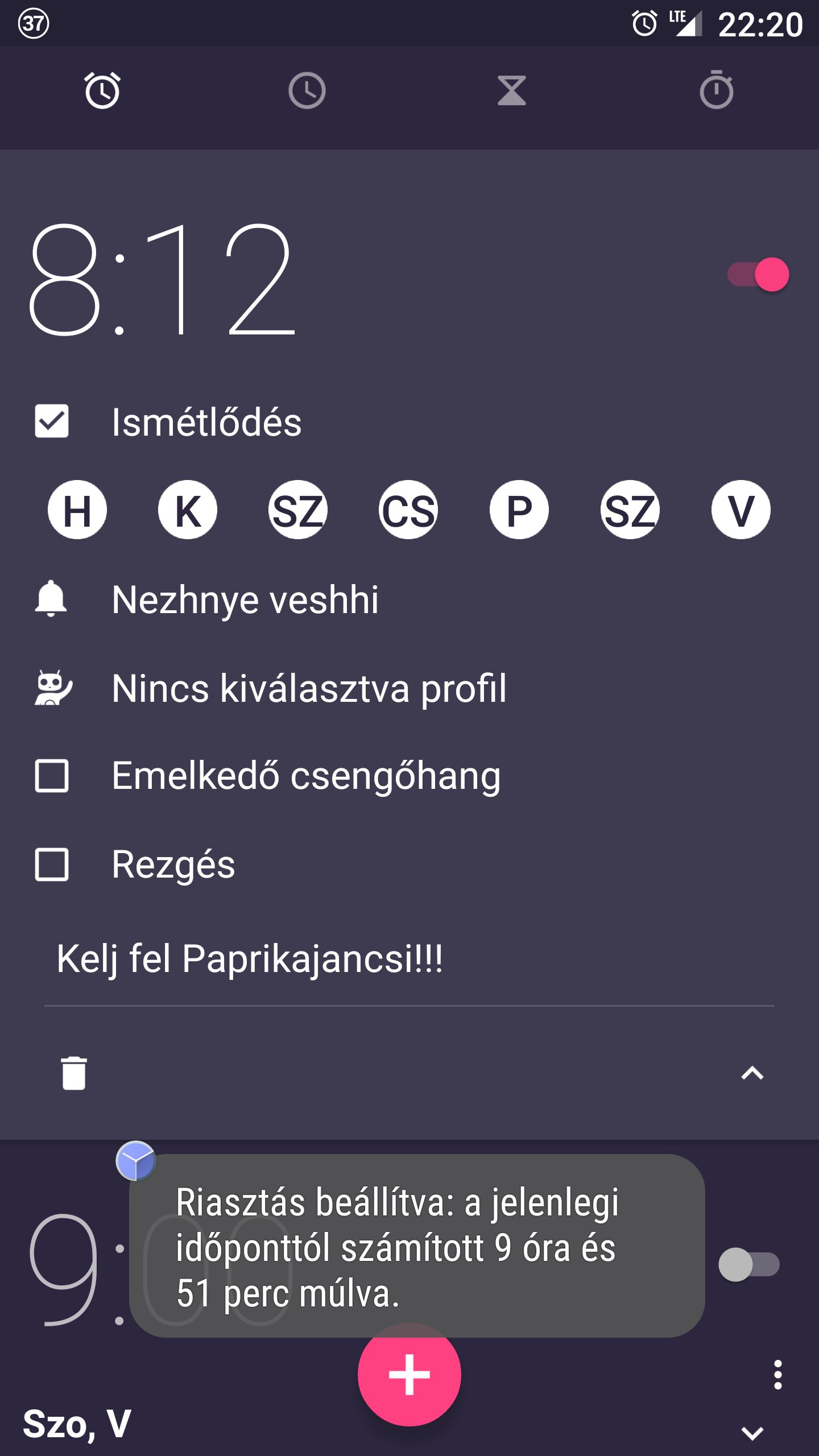Screen dimensions: 819x1456
Task: Change the 8:12 alarm time
Action: point(162,279)
